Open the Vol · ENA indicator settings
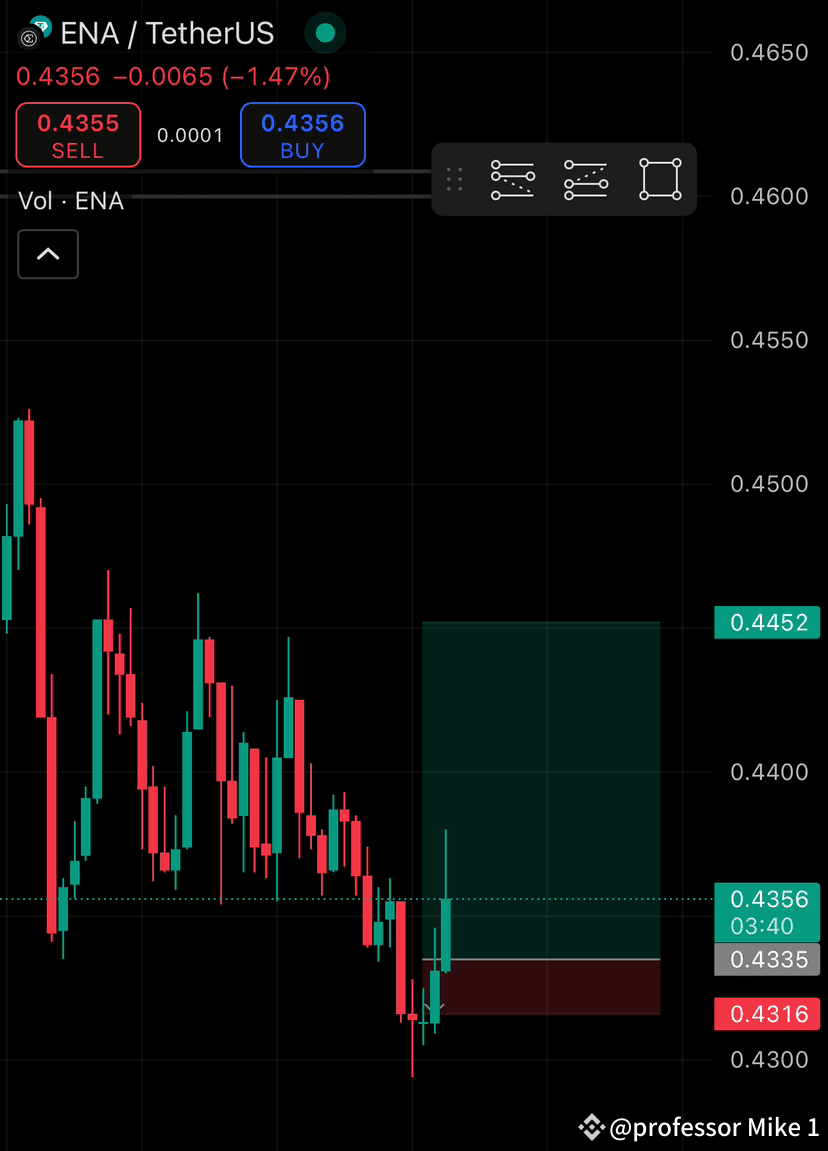 point(71,200)
